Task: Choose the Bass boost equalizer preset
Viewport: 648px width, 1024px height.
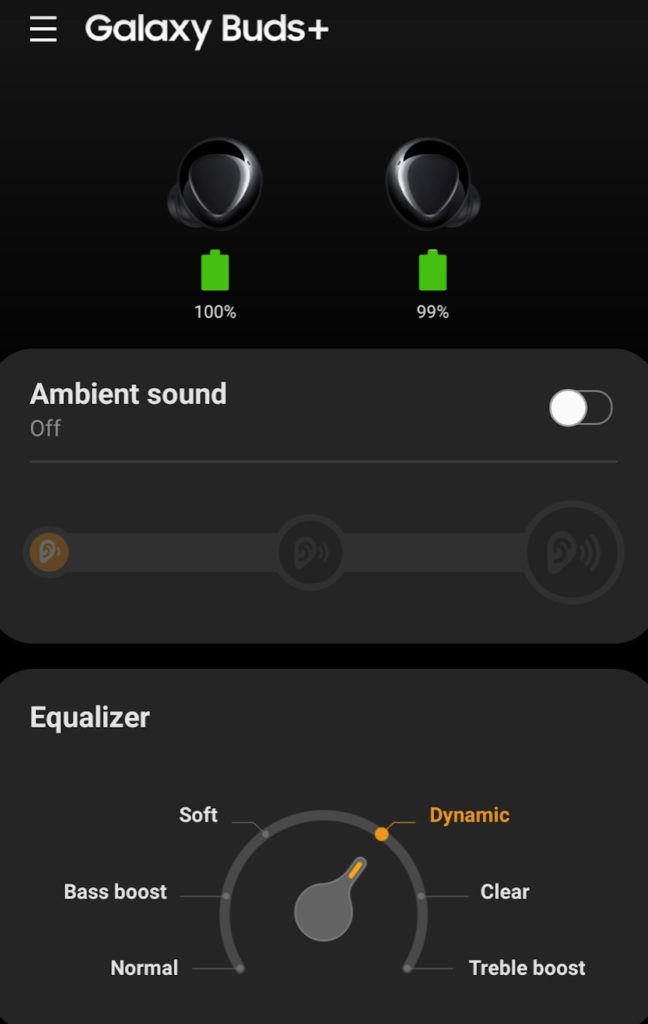Action: pyautogui.click(x=116, y=892)
